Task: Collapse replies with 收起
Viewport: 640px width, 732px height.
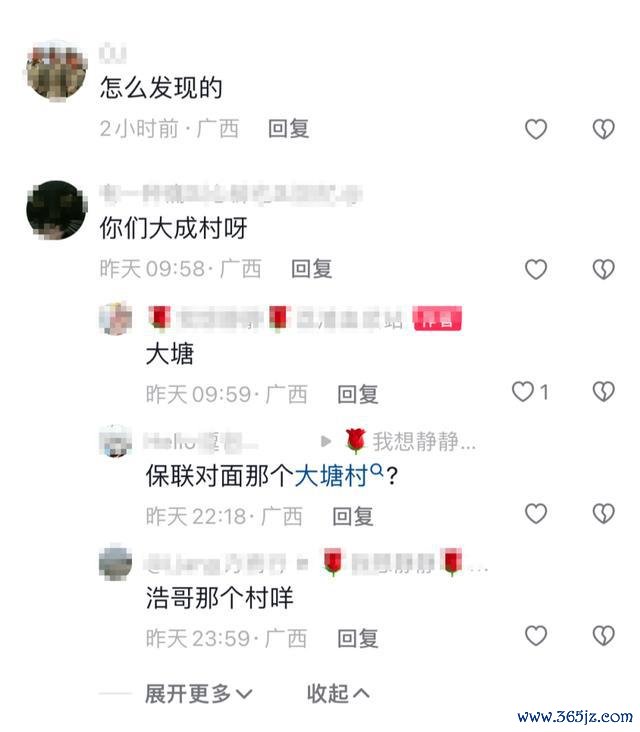Action: point(337,693)
